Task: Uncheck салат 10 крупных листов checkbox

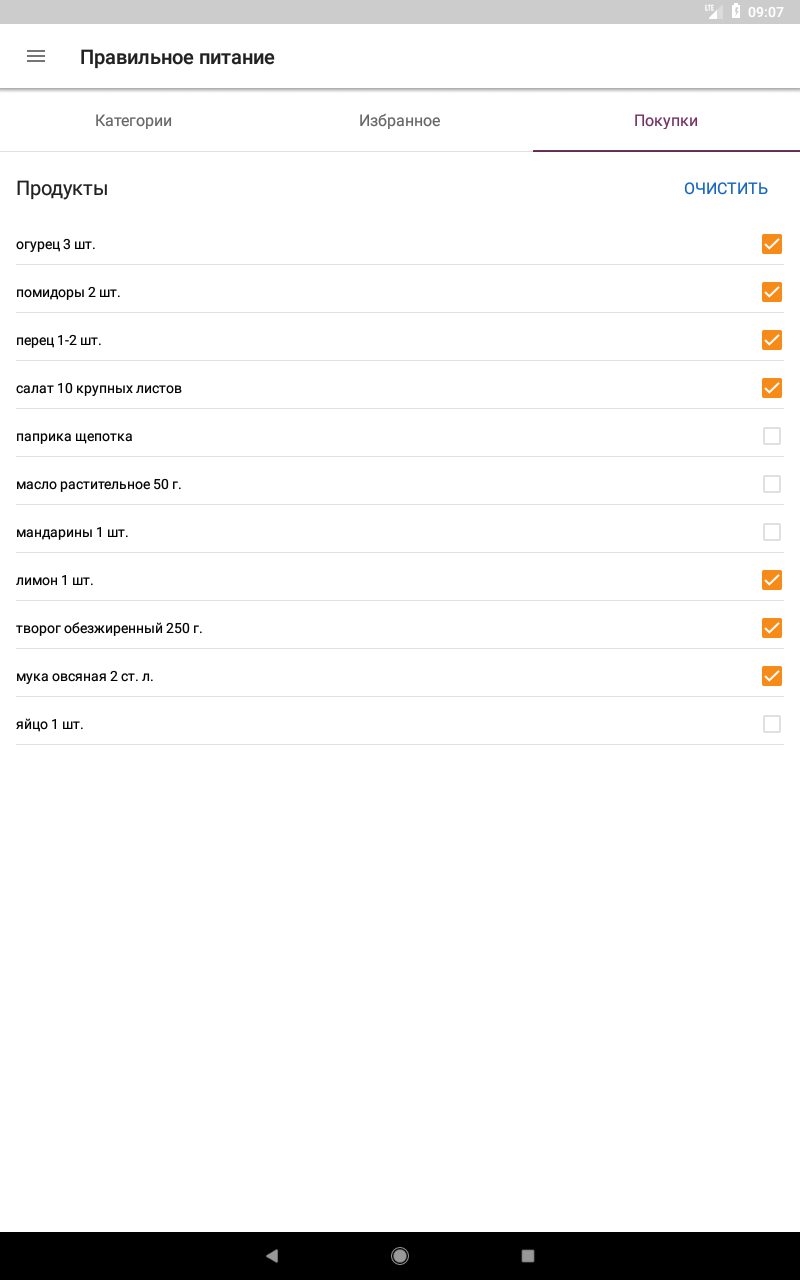Action: pyautogui.click(x=772, y=388)
